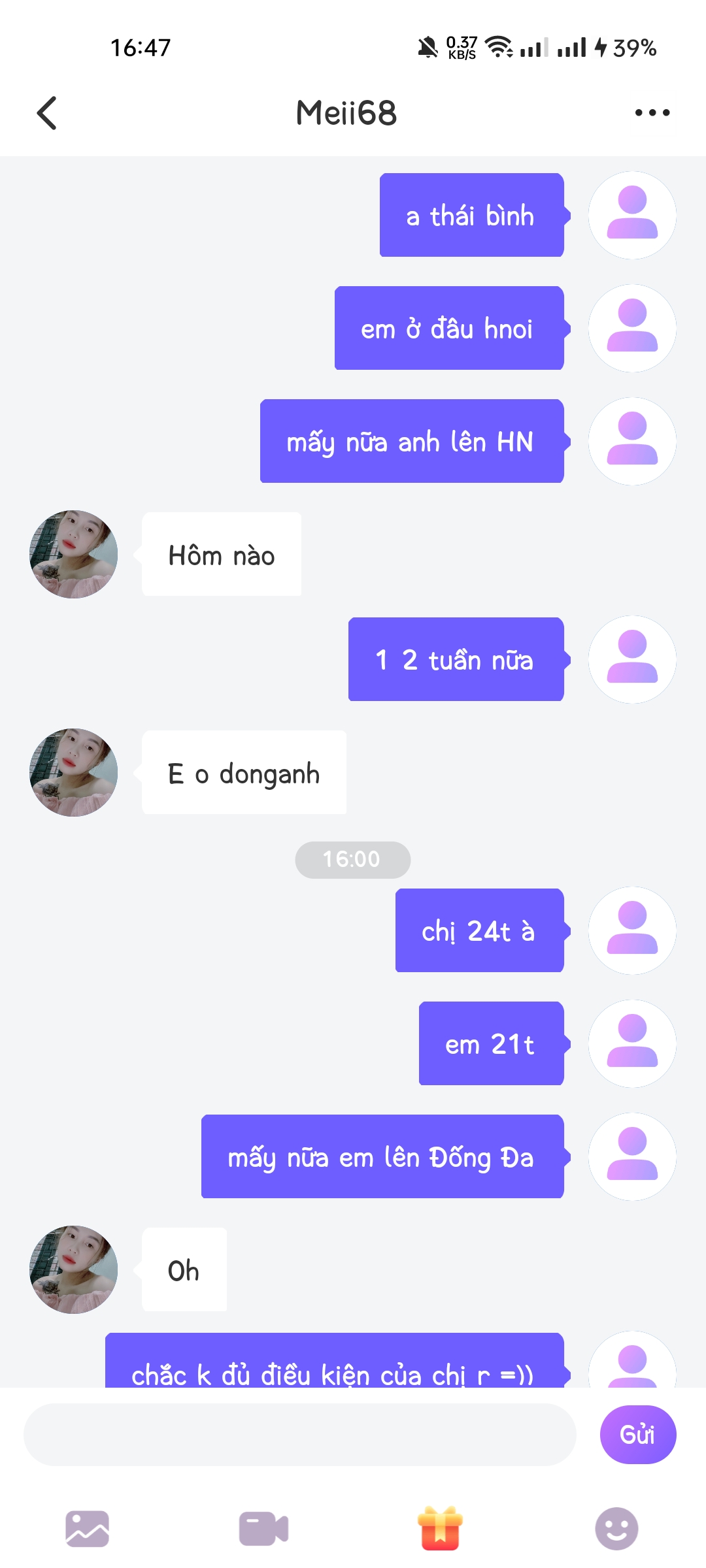Send the message with the Gửi button
Image resolution: width=706 pixels, height=1568 pixels.
click(x=637, y=1434)
